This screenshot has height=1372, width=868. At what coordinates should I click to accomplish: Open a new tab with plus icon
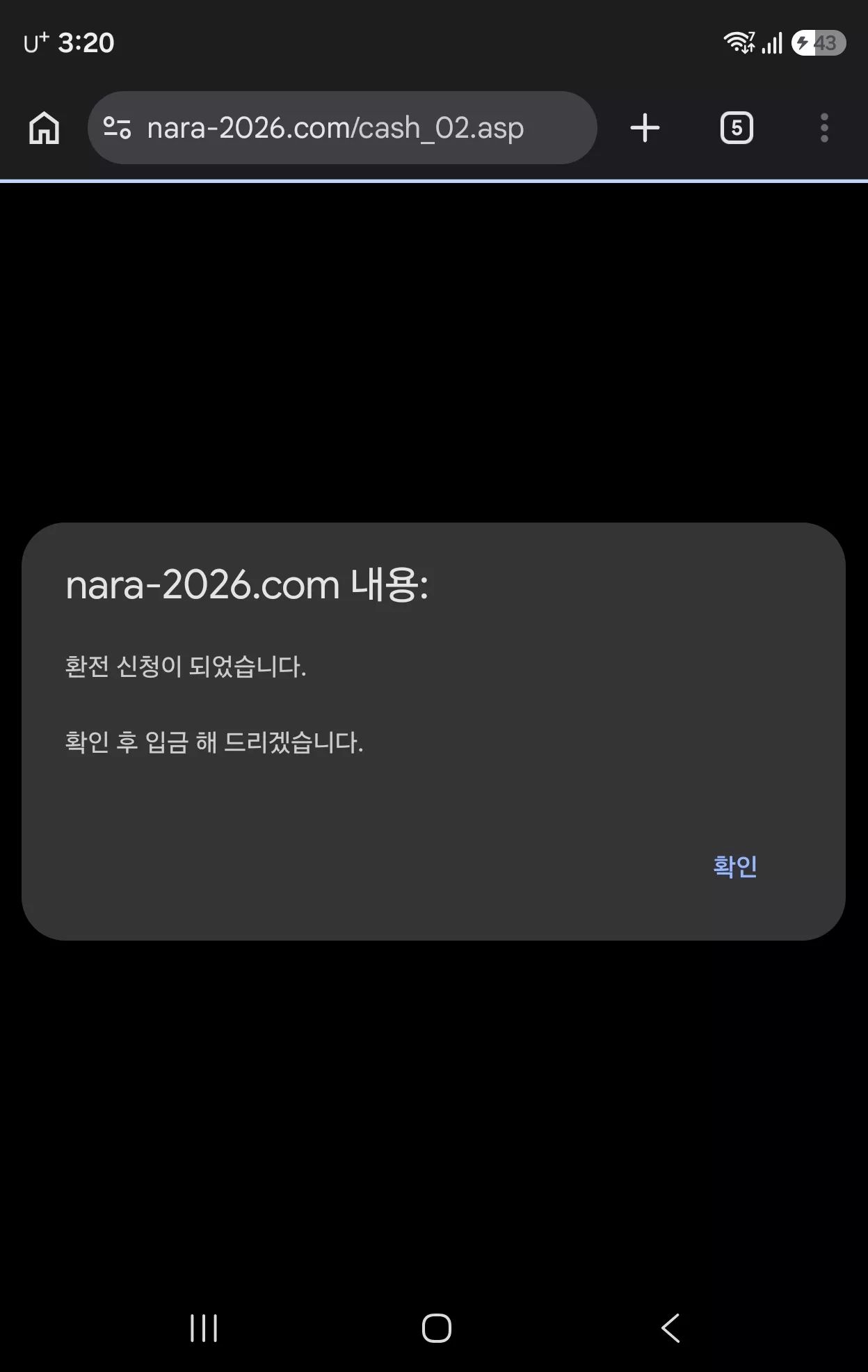point(645,128)
